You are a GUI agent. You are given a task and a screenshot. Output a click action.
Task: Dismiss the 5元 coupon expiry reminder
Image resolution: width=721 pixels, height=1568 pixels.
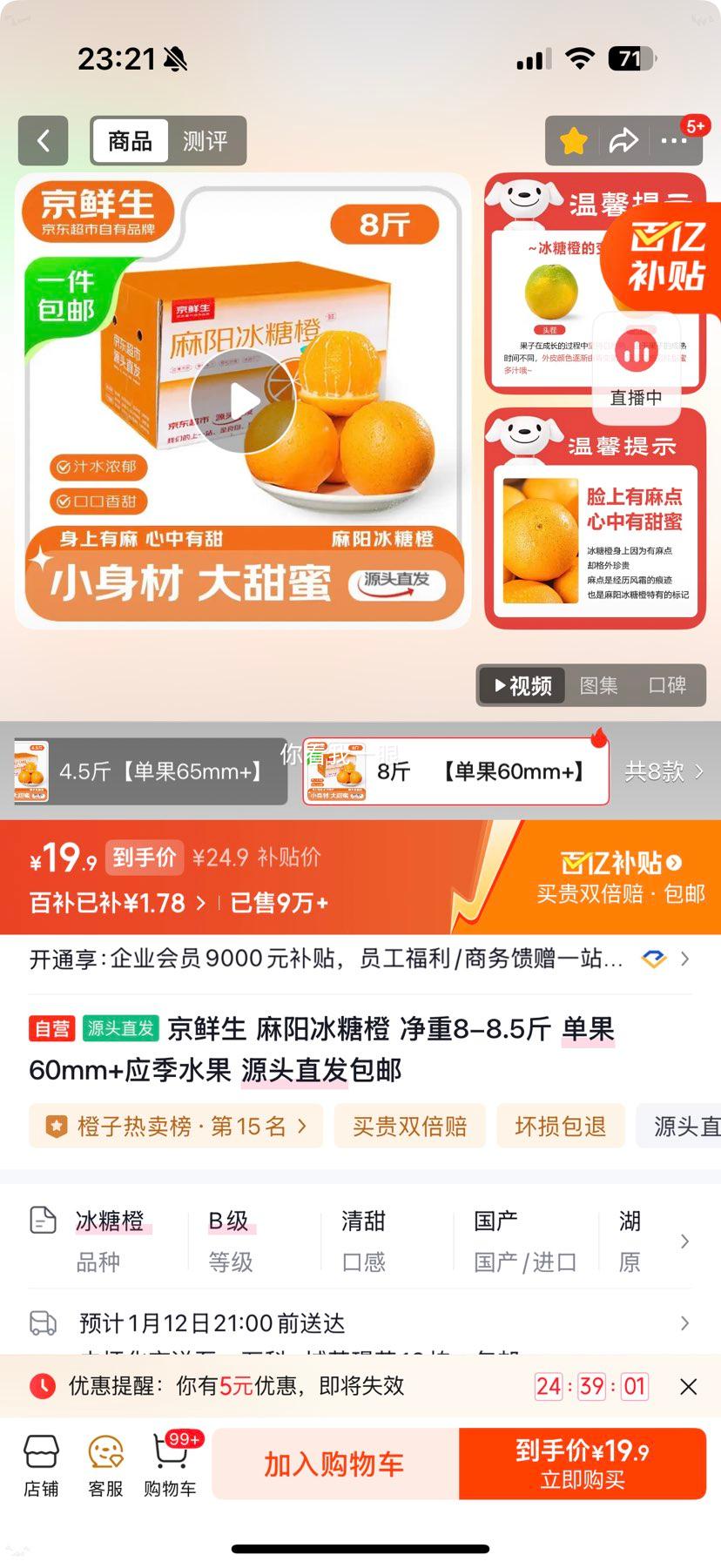coord(689,1386)
